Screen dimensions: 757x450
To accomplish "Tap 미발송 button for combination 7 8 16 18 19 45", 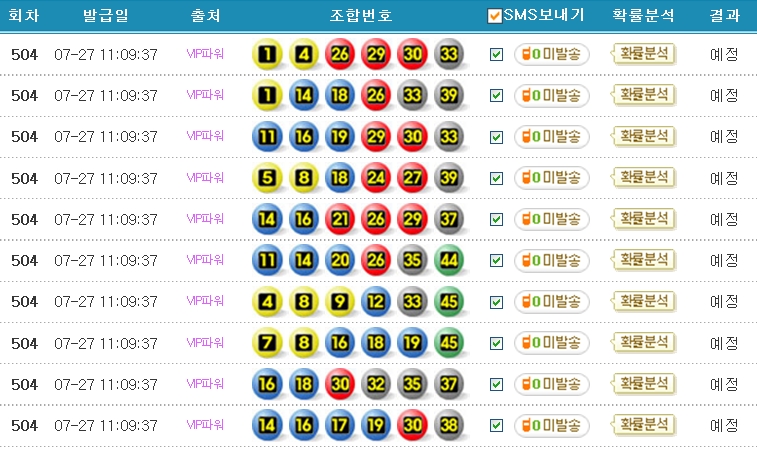I will point(552,343).
